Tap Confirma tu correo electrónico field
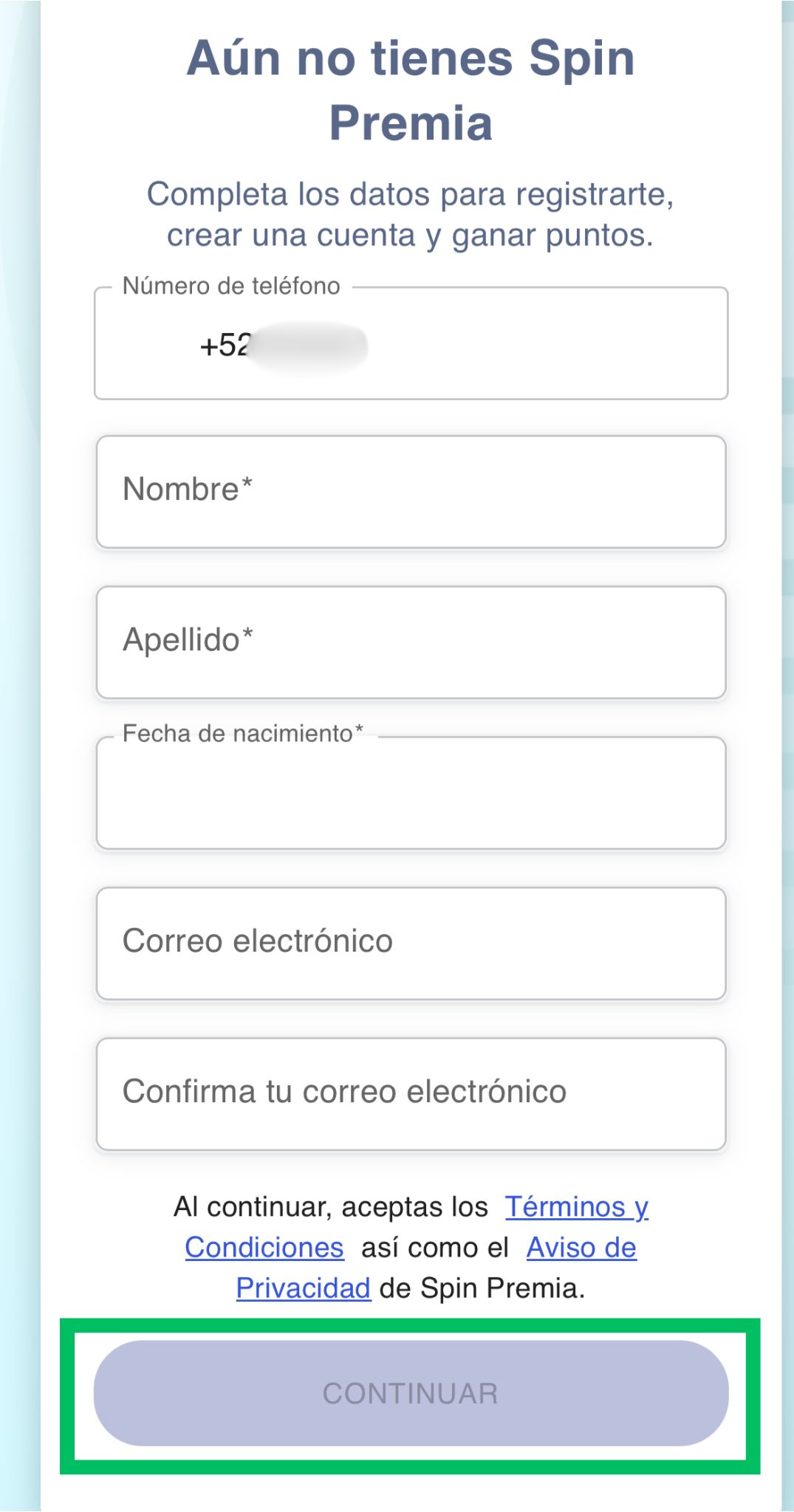The image size is (794, 1512). coord(411,1094)
